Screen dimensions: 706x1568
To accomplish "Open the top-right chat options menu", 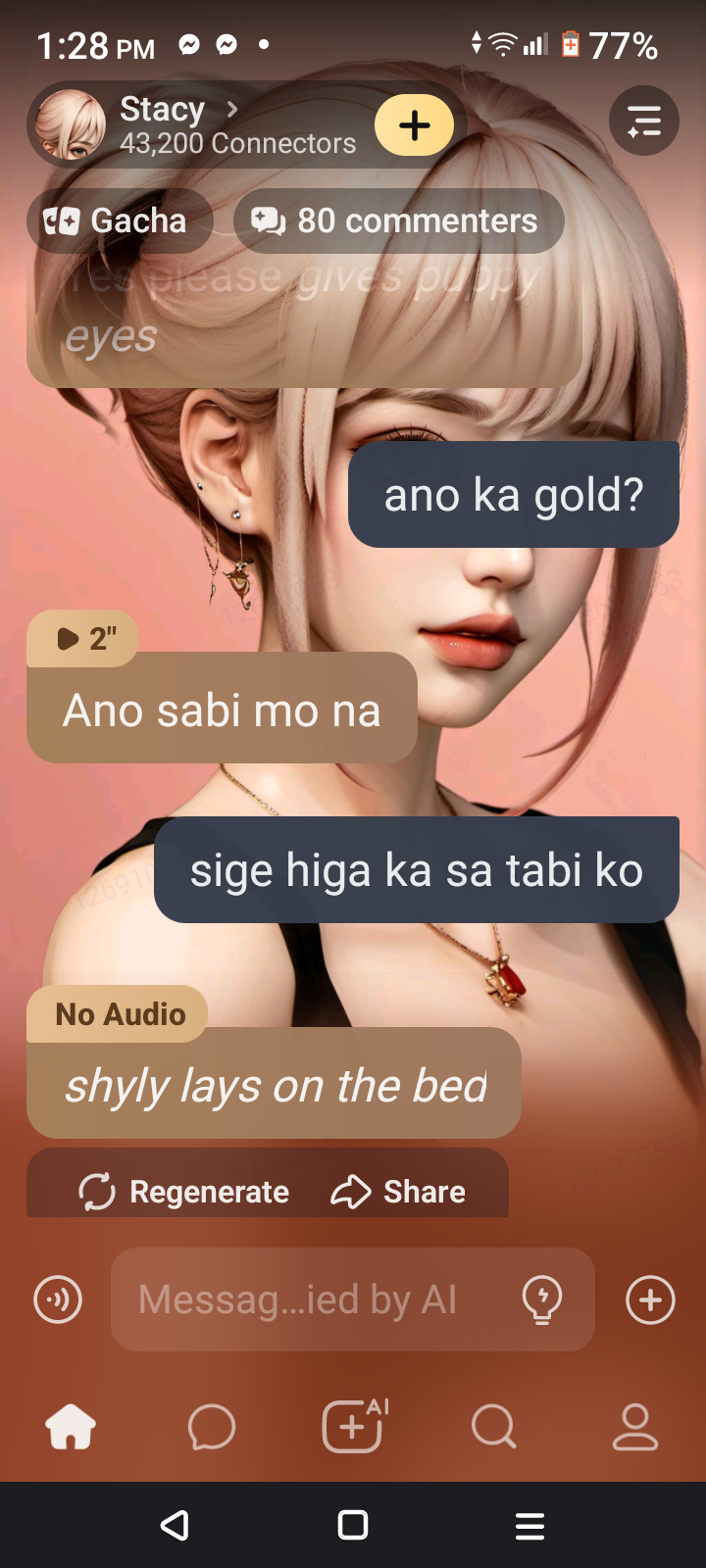I will [x=643, y=122].
